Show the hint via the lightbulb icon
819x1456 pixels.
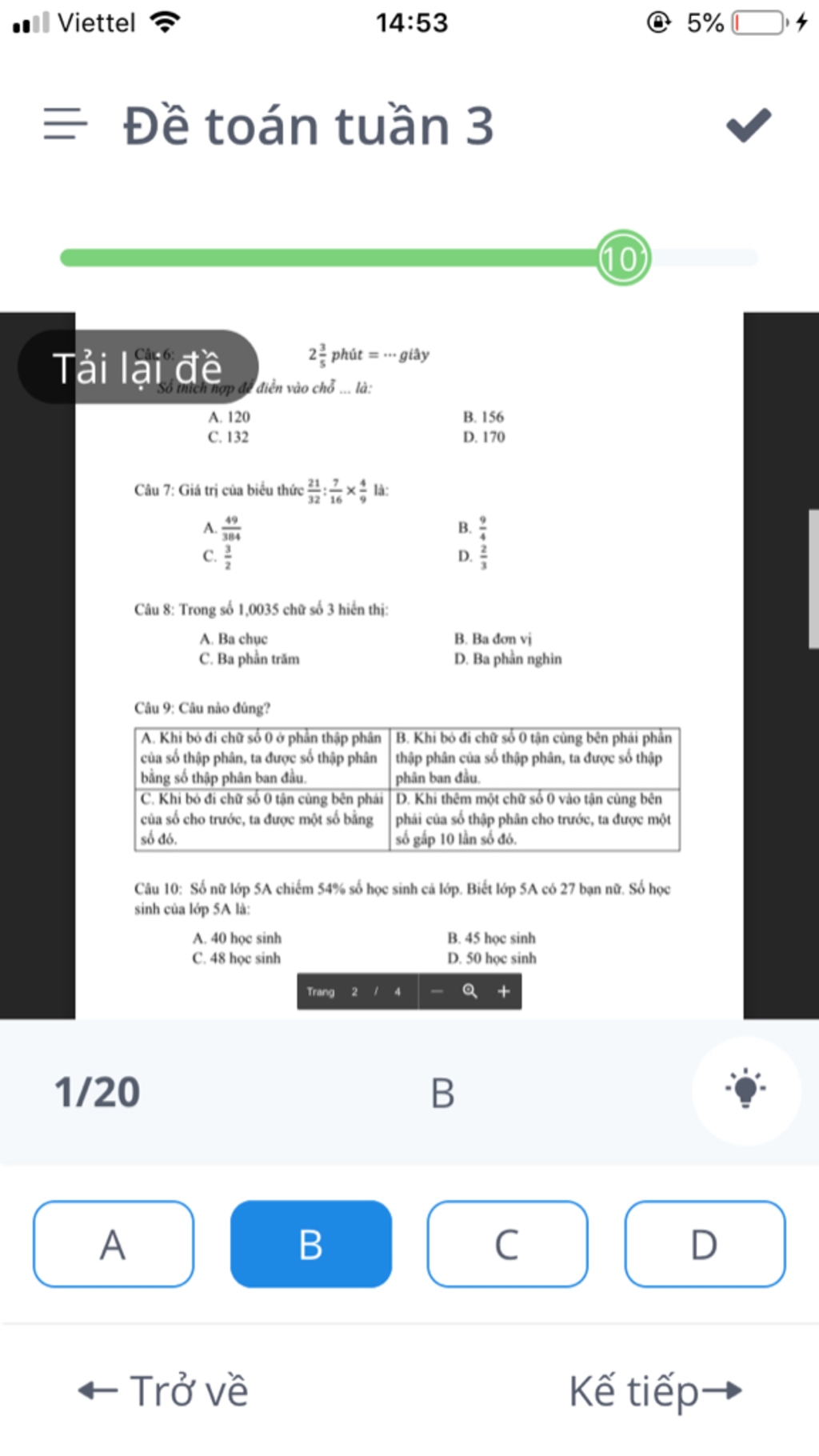pyautogui.click(x=745, y=1090)
